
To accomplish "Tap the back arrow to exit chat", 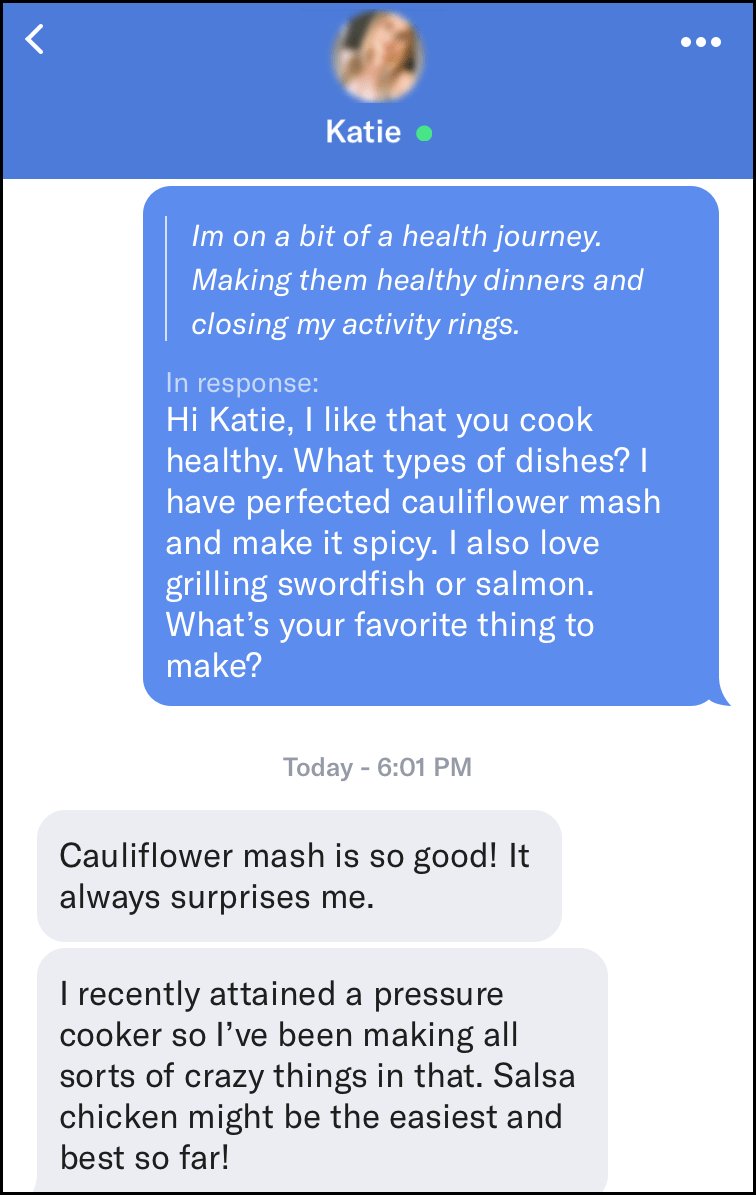I will click(x=34, y=38).
